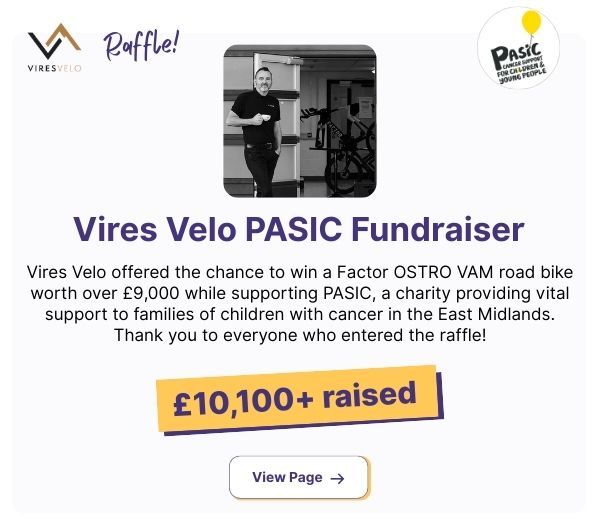Open the View Page button
This screenshot has width=600, height=525.
[298, 477]
